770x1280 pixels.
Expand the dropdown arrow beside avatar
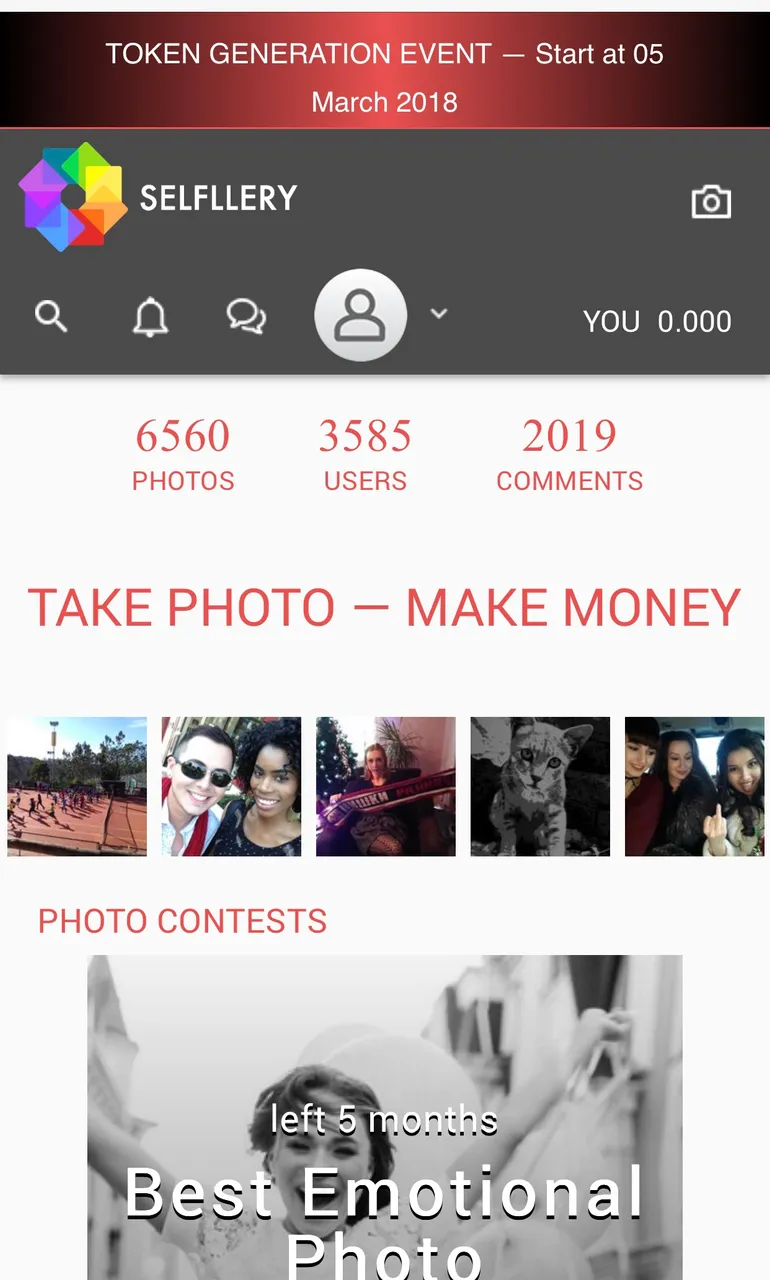click(x=438, y=314)
